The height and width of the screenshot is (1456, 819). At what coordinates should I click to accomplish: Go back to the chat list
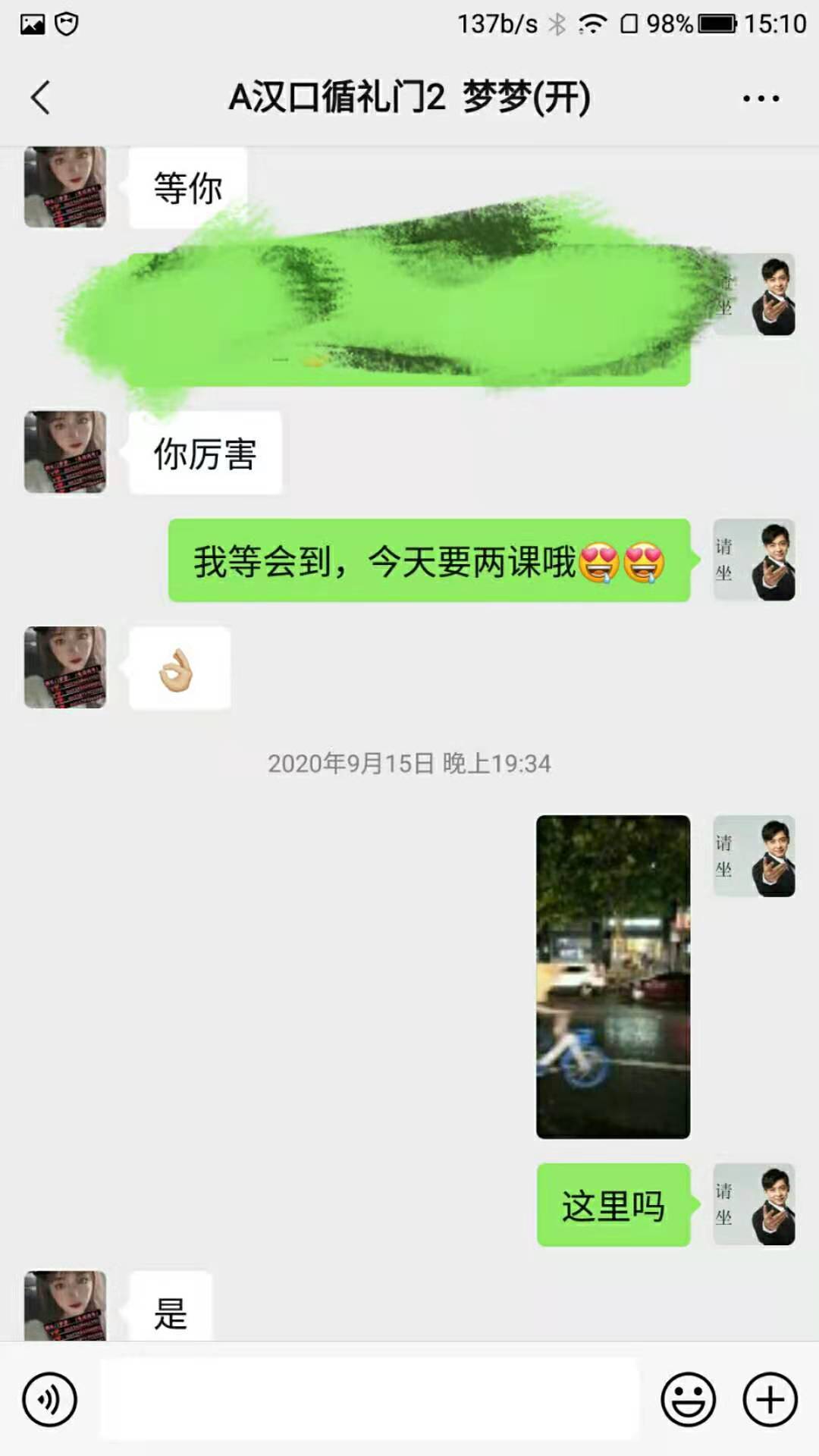[41, 98]
